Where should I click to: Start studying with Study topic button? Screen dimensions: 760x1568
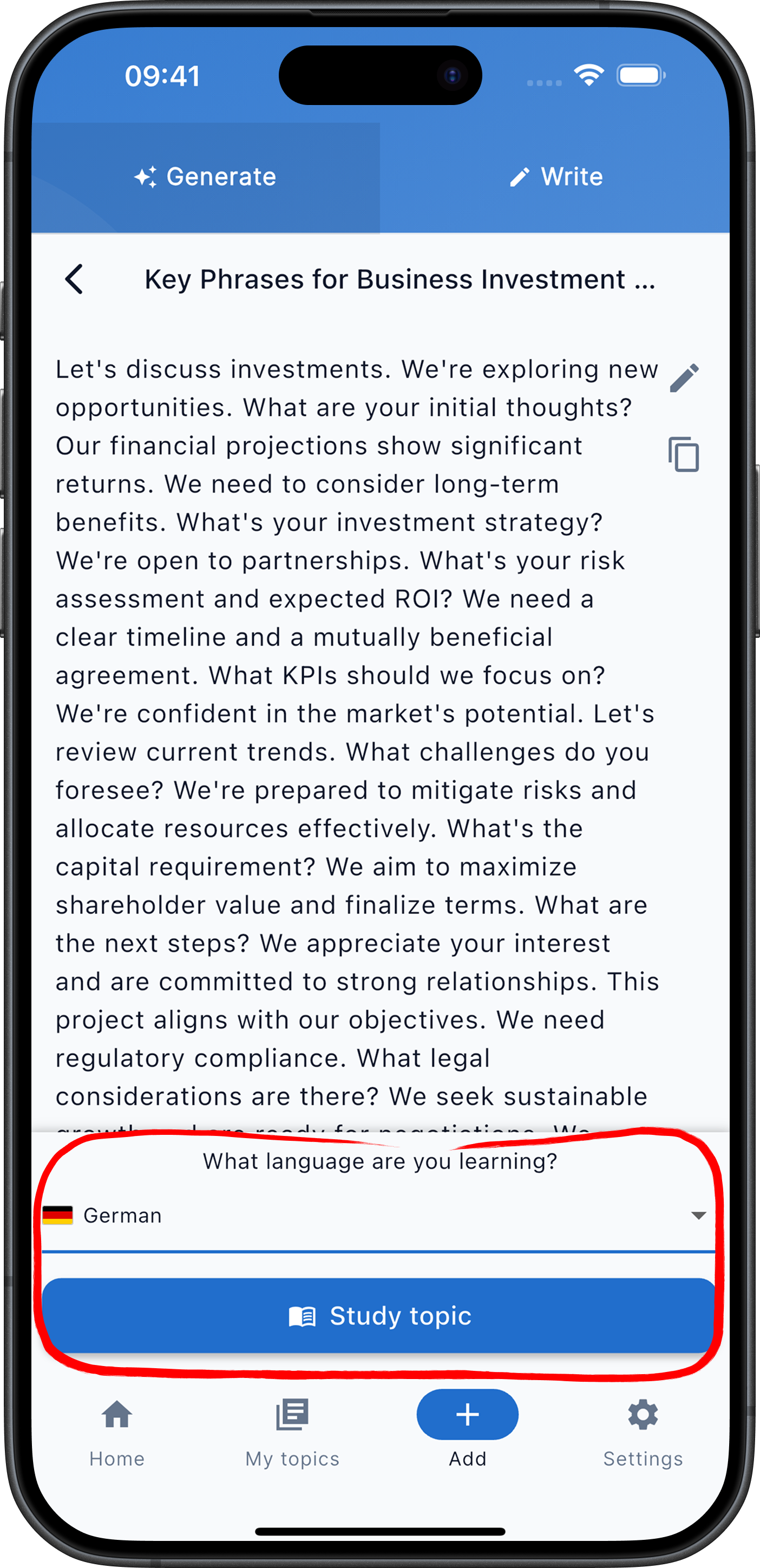(378, 1316)
